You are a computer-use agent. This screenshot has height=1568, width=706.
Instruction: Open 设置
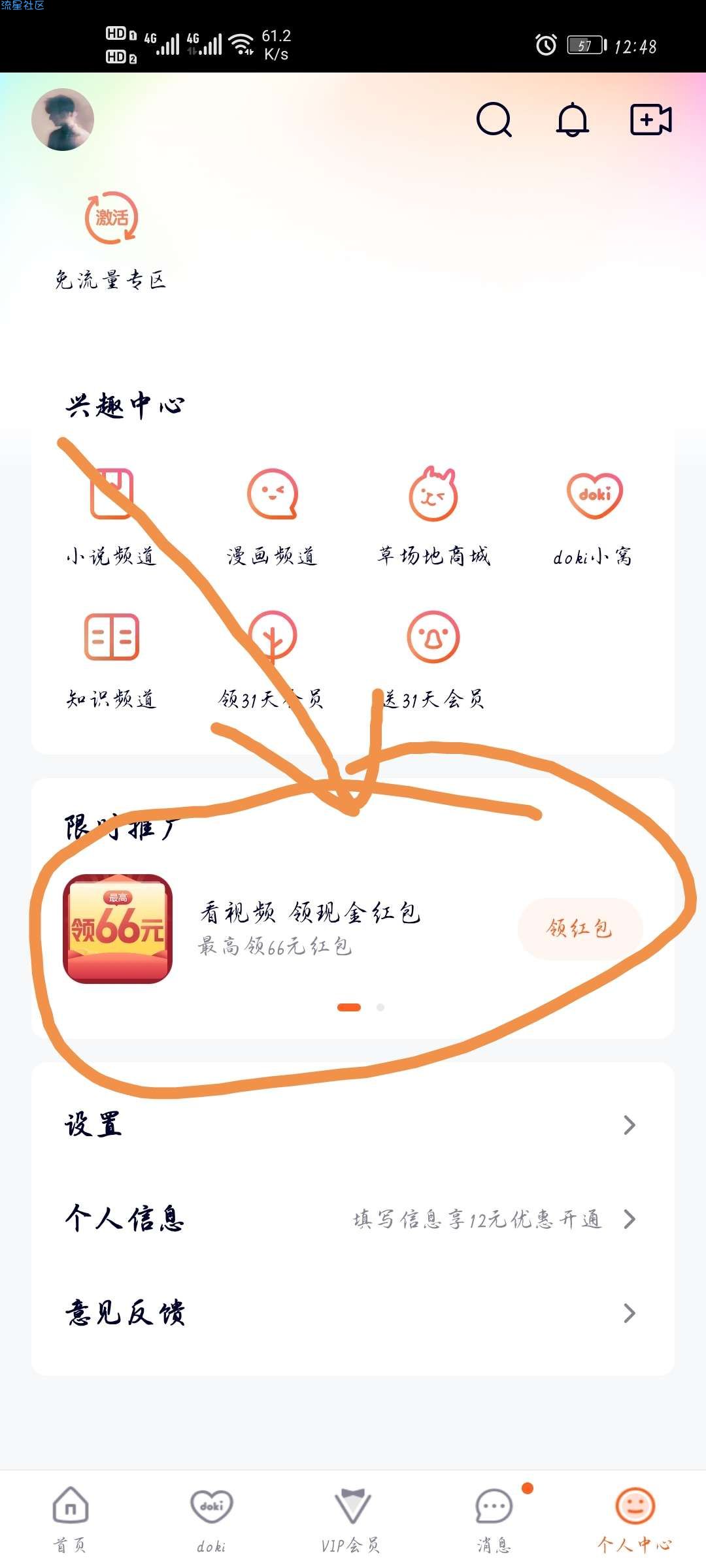point(353,1125)
